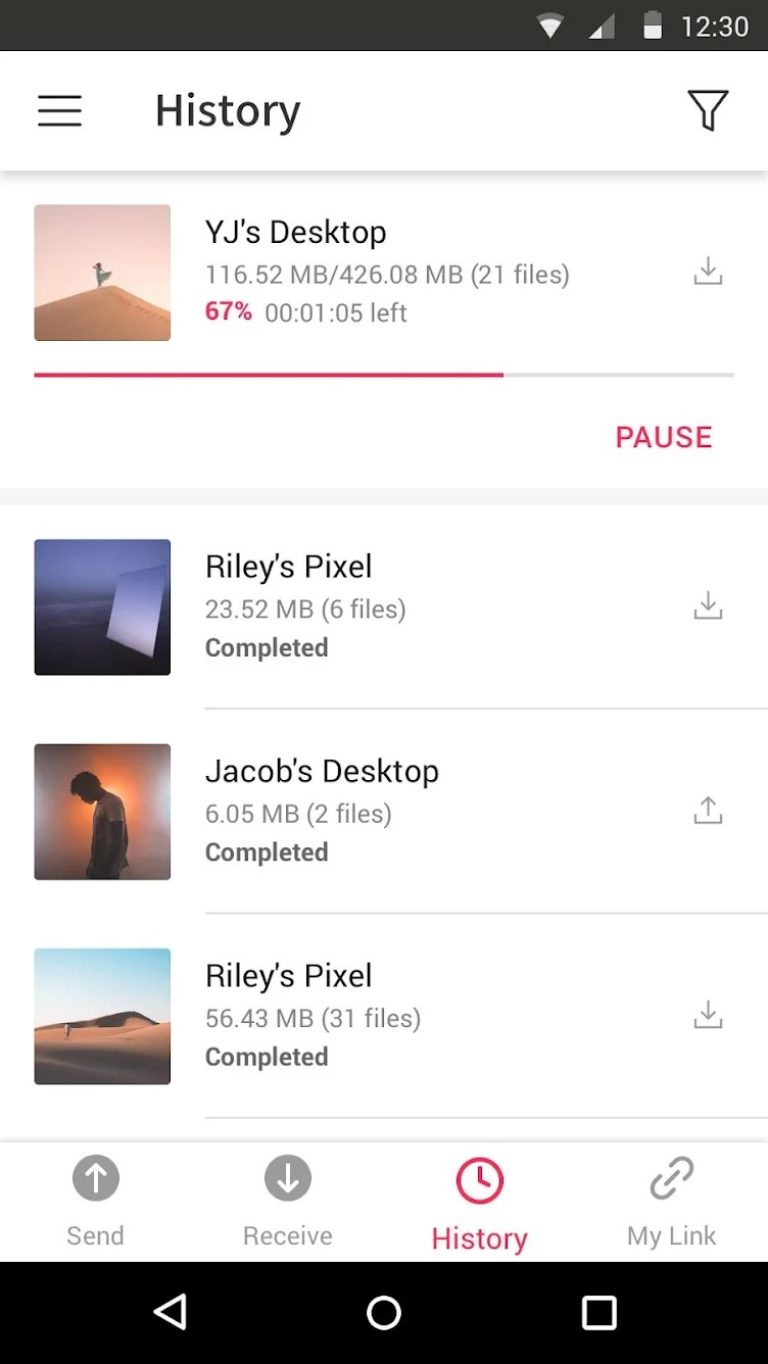This screenshot has width=768, height=1364.
Task: Select the Receive icon in bottom navigation
Action: pos(287,1177)
